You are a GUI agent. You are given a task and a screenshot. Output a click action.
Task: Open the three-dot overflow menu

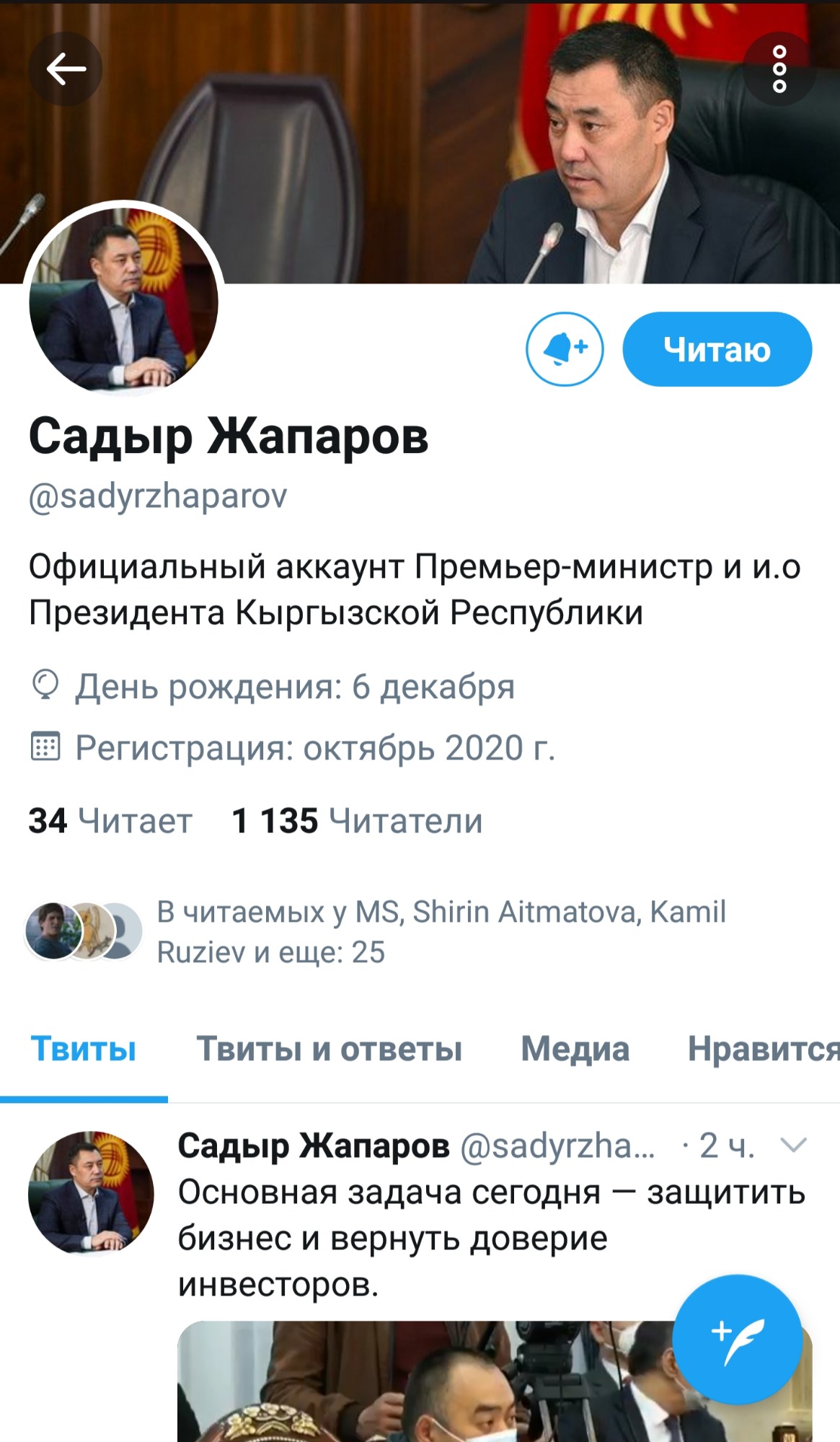pos(779,69)
